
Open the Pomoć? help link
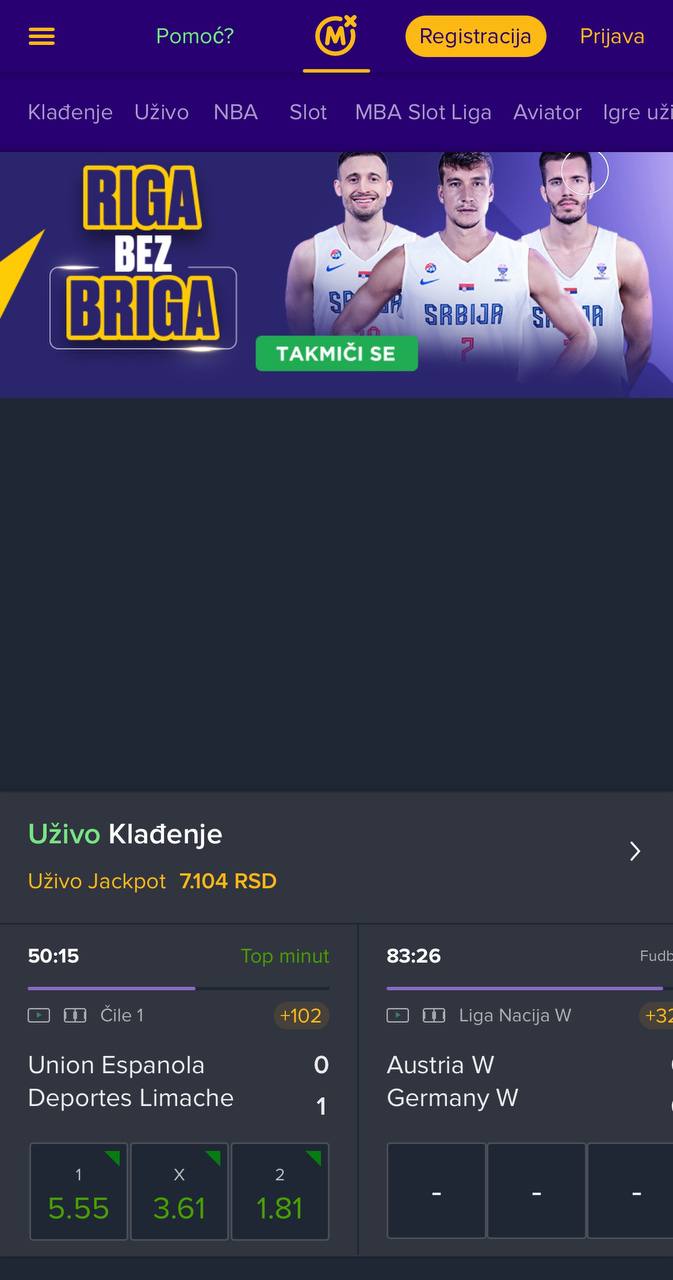tap(195, 37)
